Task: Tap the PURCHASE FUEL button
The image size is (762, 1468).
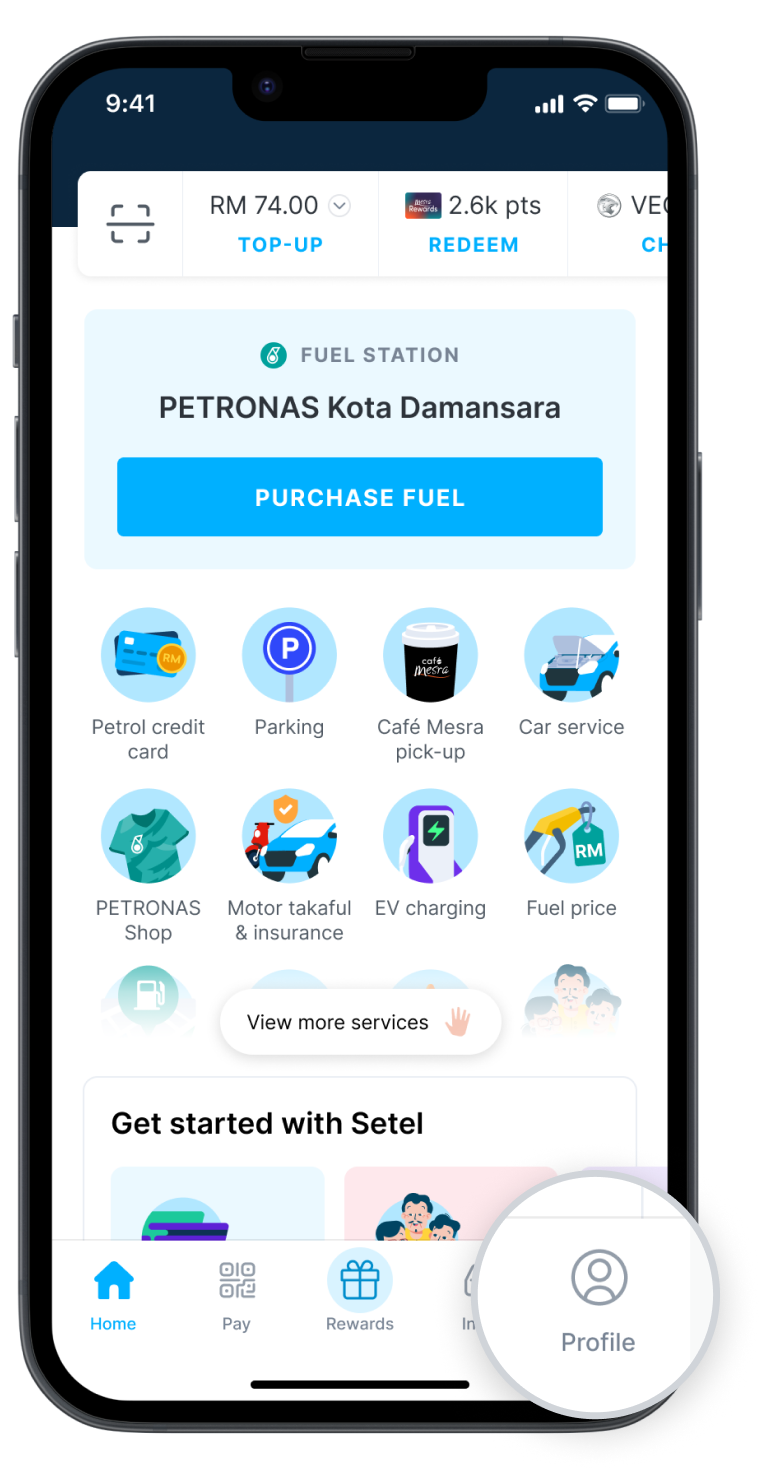Action: click(x=360, y=497)
